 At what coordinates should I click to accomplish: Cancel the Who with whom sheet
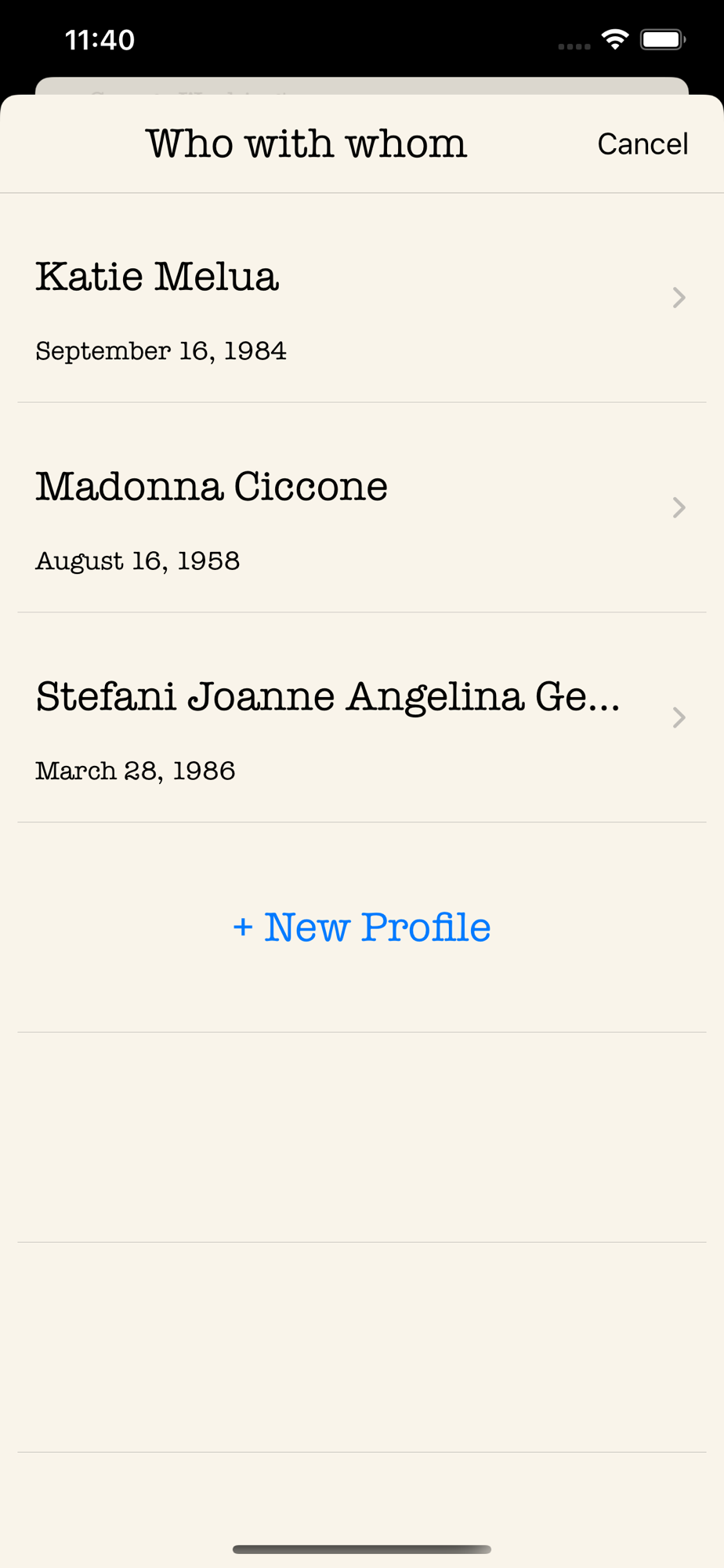[x=643, y=144]
